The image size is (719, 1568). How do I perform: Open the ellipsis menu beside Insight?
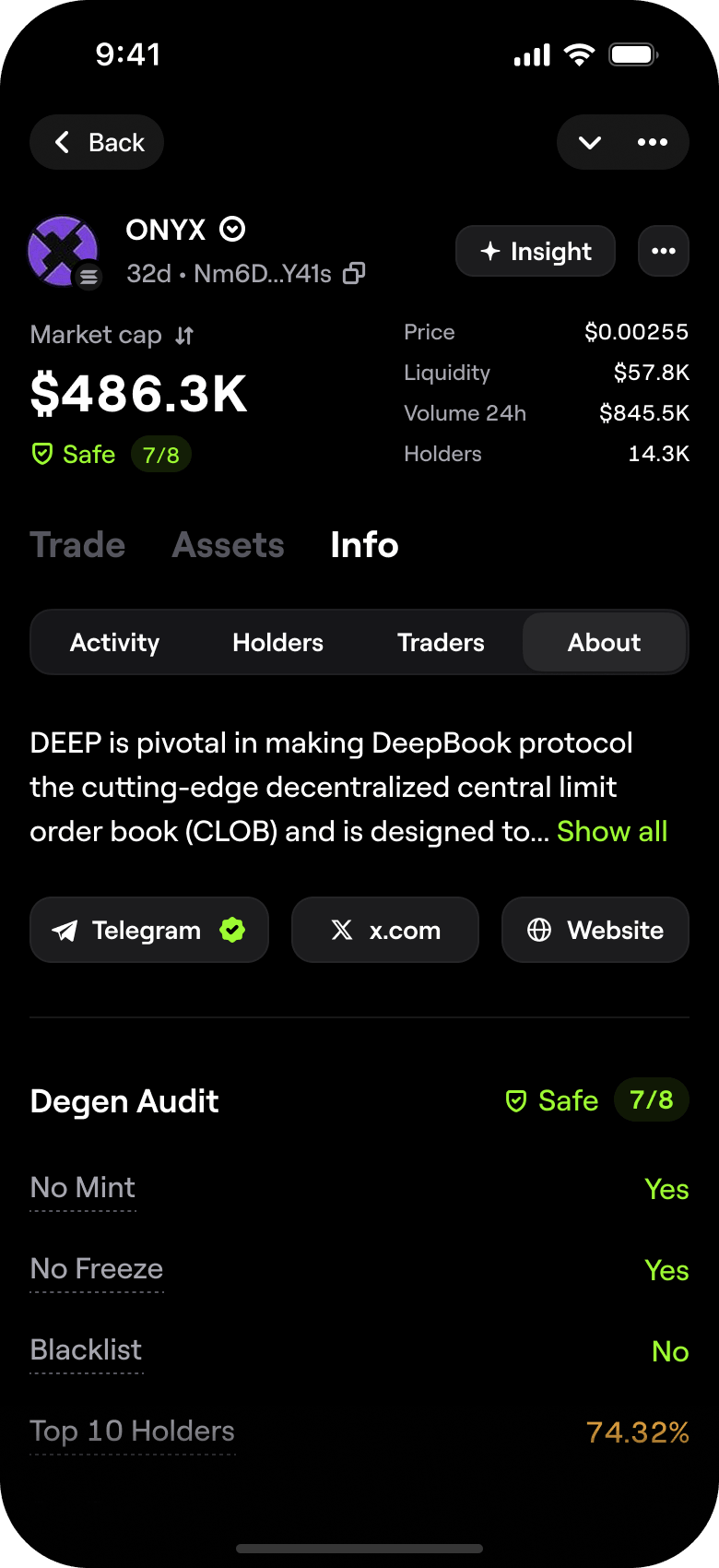[x=663, y=251]
